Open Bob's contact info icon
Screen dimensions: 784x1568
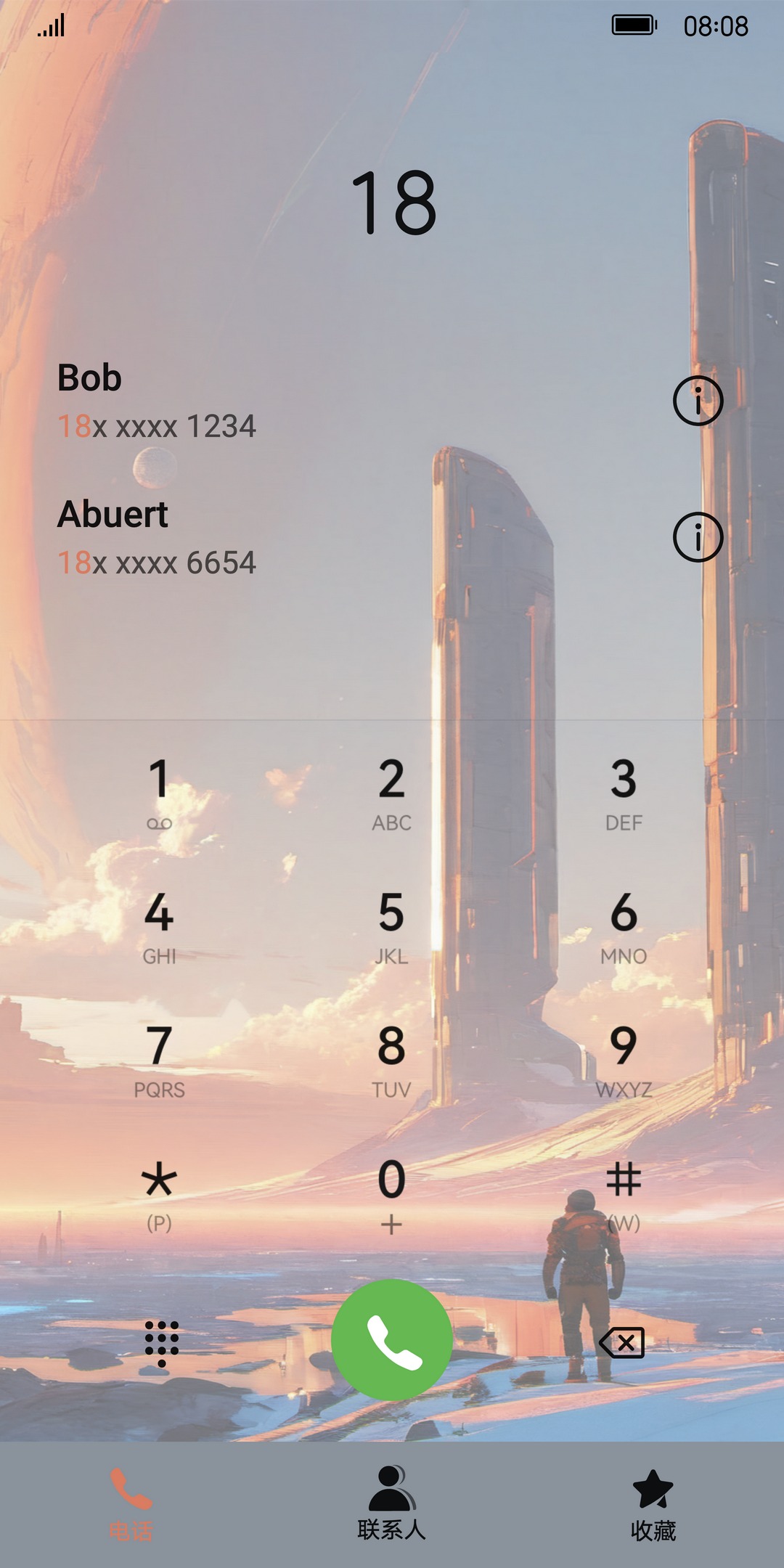698,401
